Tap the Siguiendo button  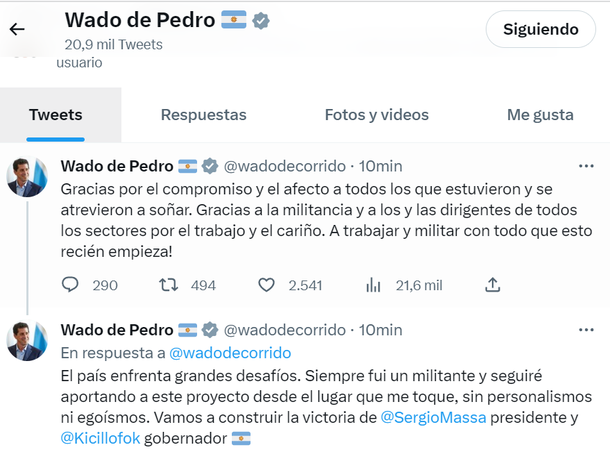tap(541, 29)
